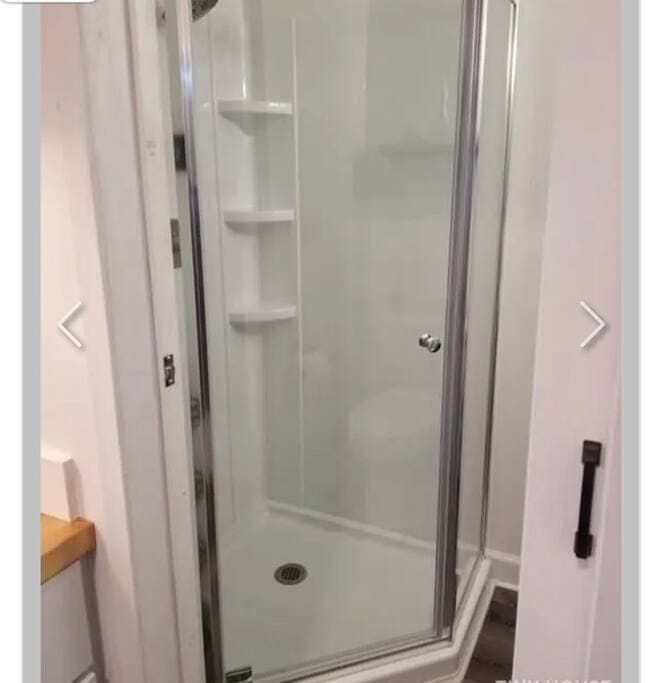The width and height of the screenshot is (662, 683).
Task: Advance to the next photo
Action: pyautogui.click(x=592, y=325)
